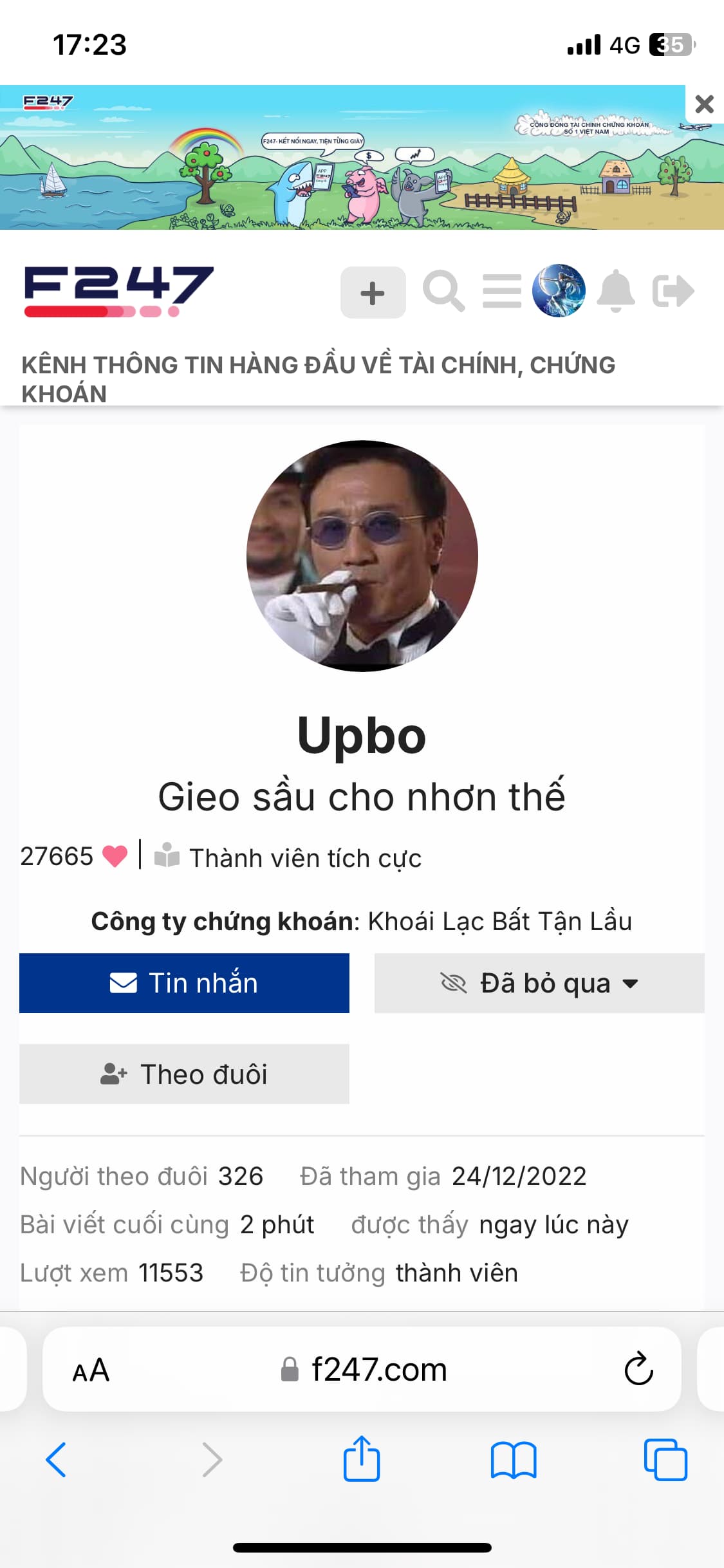Go back to the previous page
724x1568 pixels.
coord(56,1459)
